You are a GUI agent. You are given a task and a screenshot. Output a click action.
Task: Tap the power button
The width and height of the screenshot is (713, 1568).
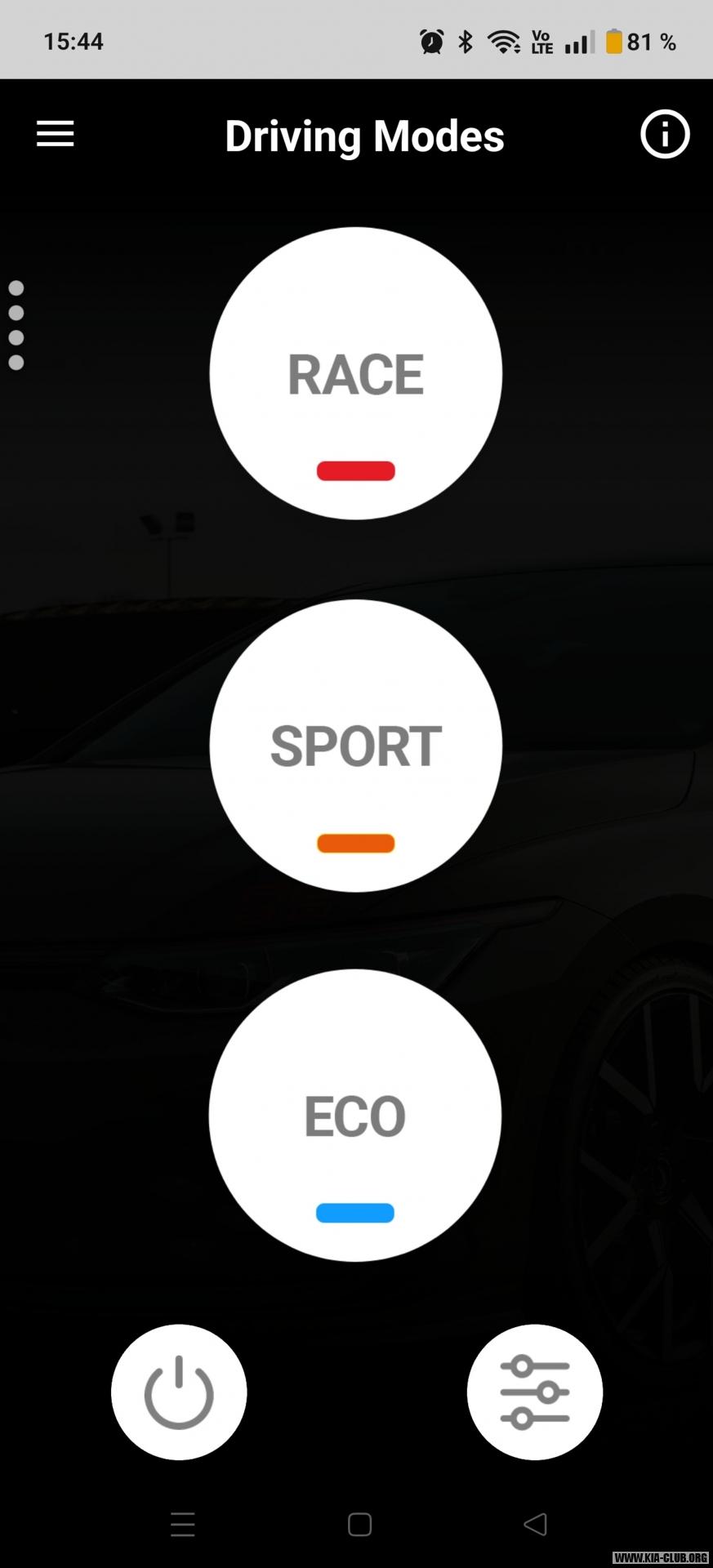179,1392
